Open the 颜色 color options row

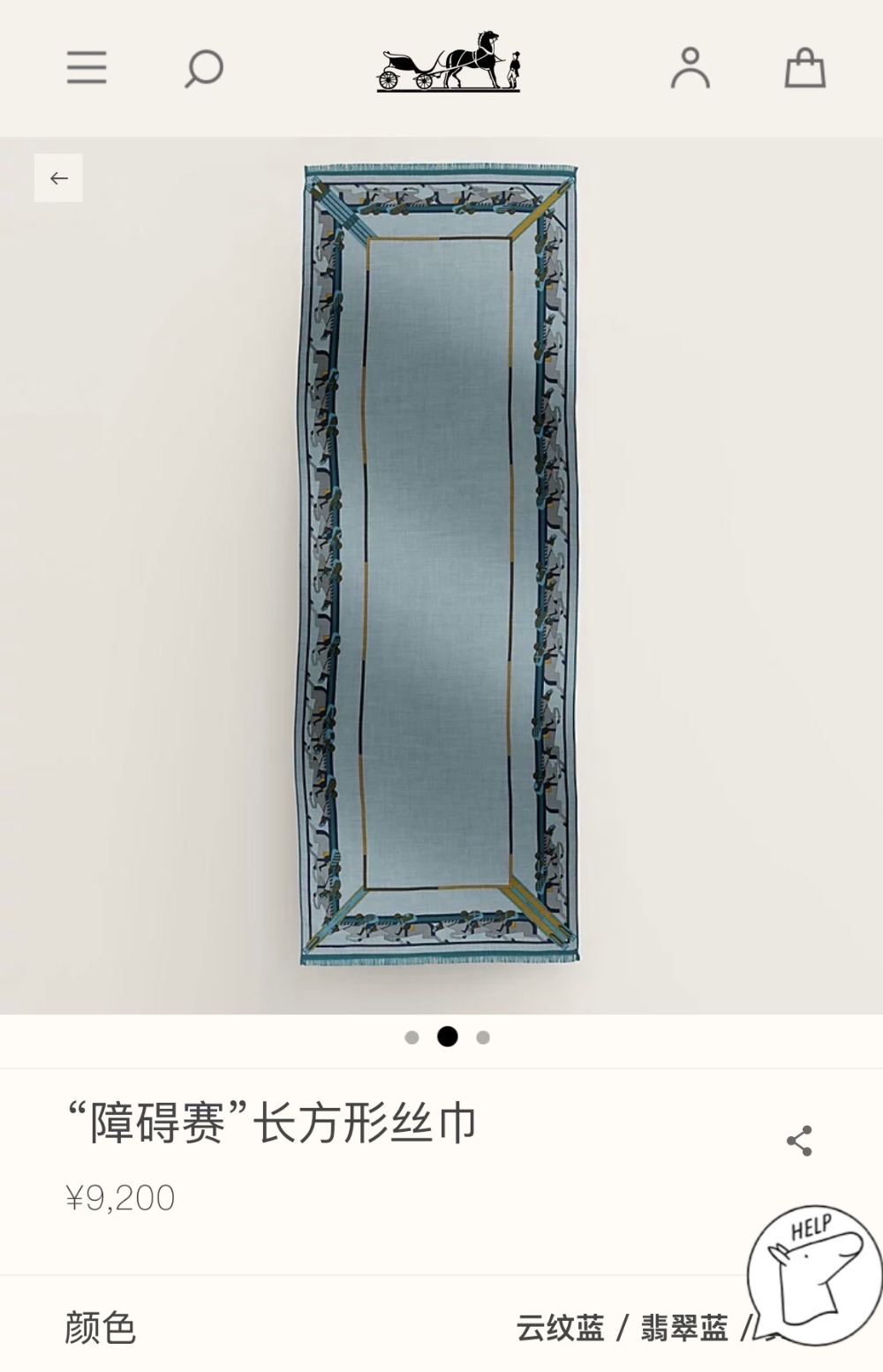[x=397, y=1327]
